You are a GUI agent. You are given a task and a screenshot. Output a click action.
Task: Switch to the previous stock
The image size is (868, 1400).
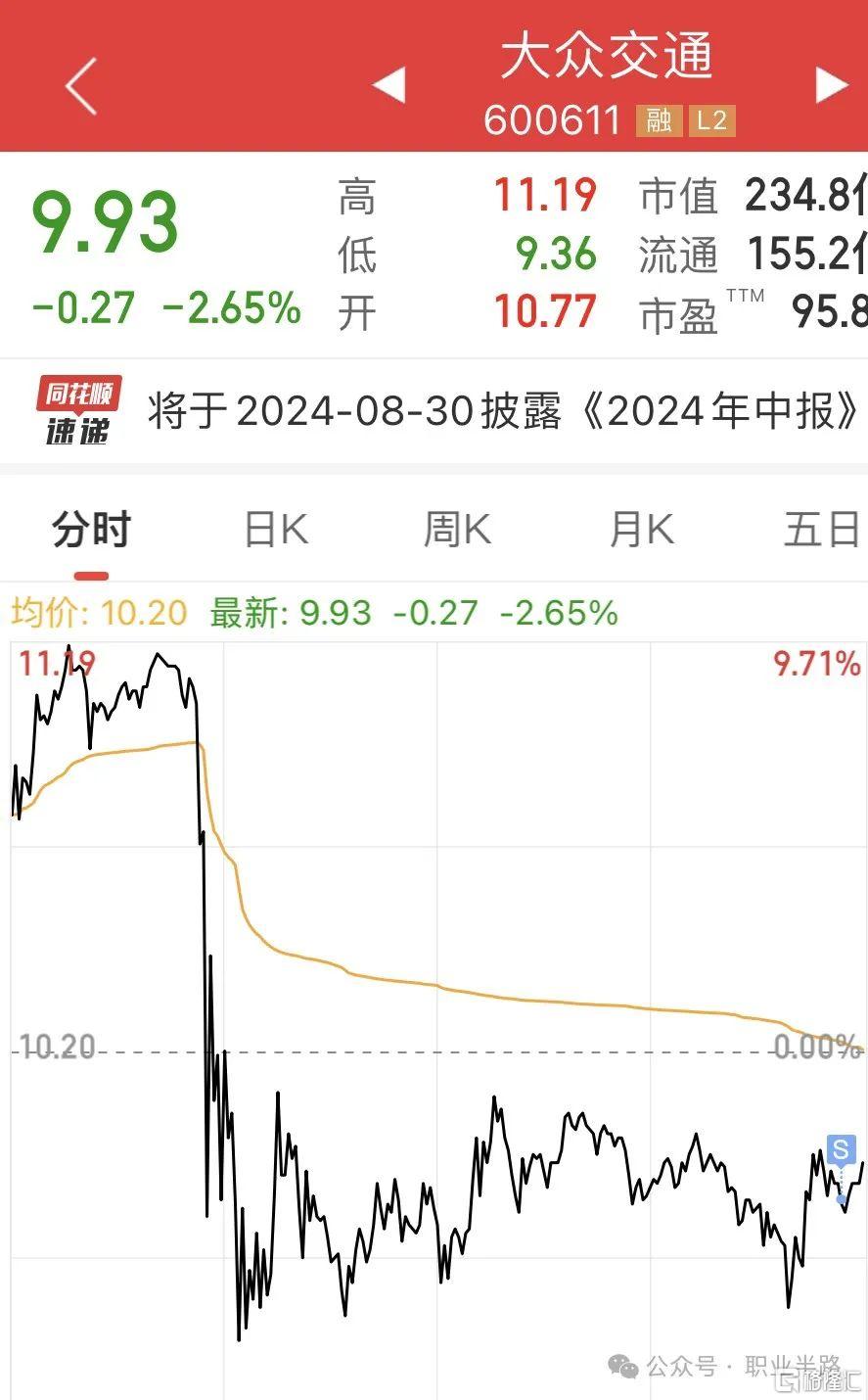pos(389,84)
